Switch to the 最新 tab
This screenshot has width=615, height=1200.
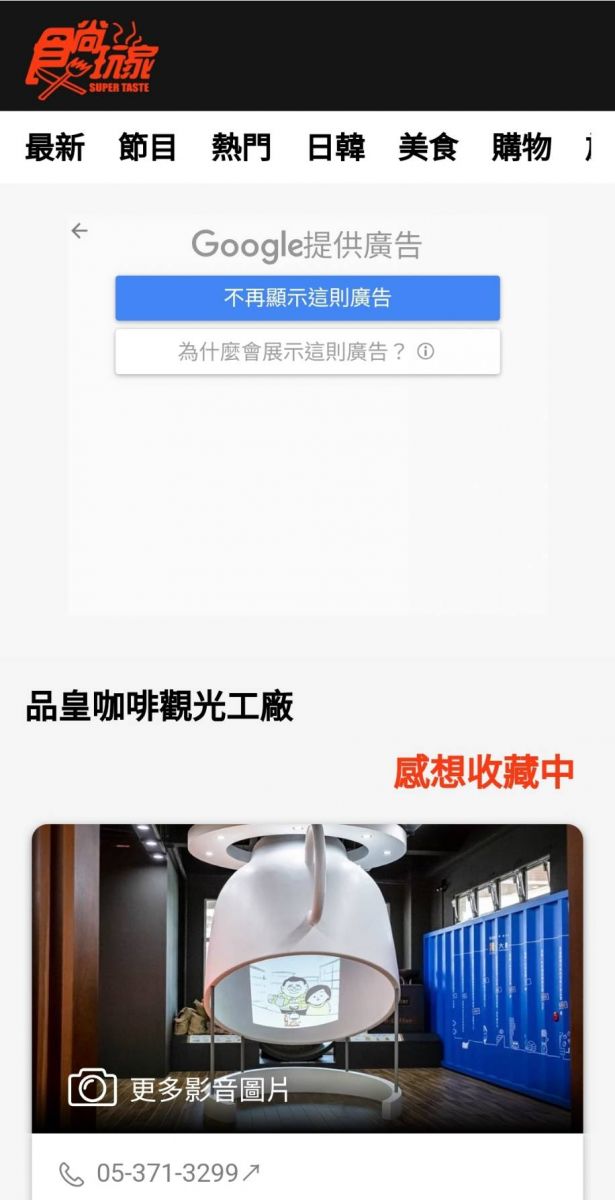[x=55, y=148]
